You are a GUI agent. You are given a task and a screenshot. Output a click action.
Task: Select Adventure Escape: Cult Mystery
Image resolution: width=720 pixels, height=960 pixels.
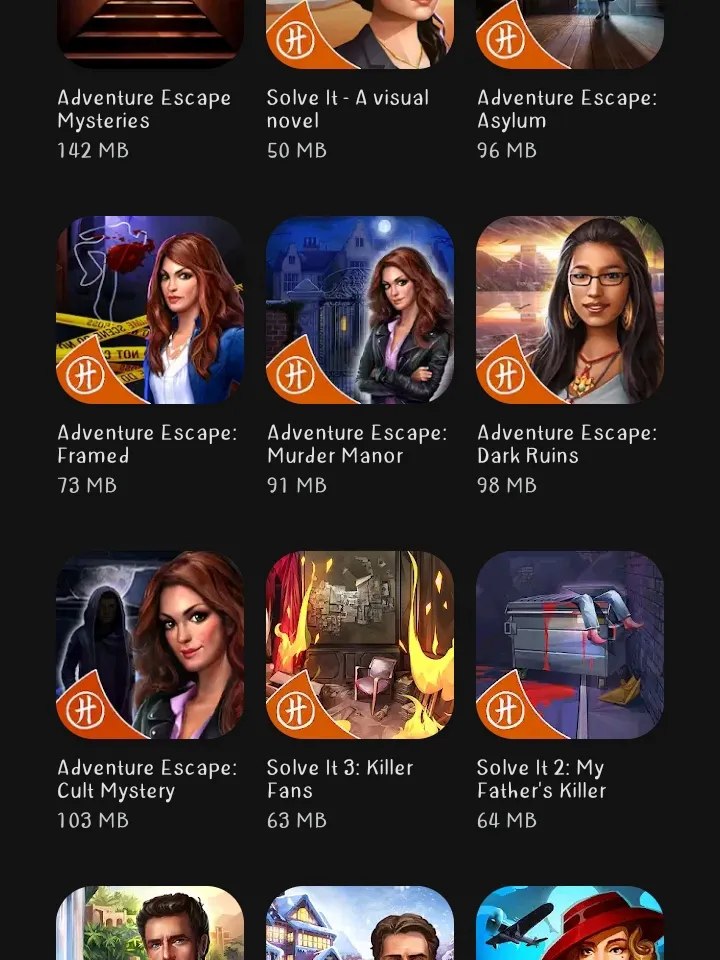pos(150,645)
